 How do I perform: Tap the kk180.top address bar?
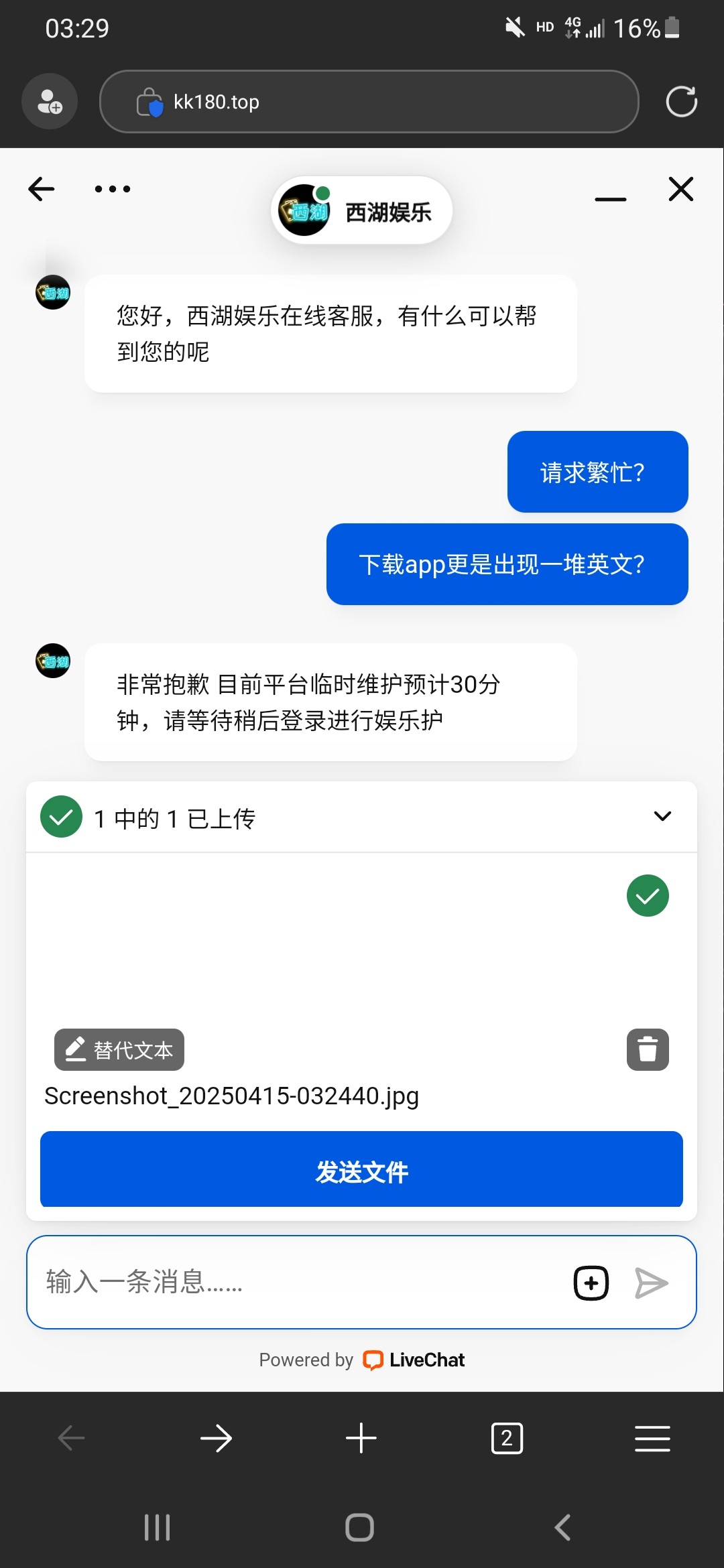coord(369,102)
